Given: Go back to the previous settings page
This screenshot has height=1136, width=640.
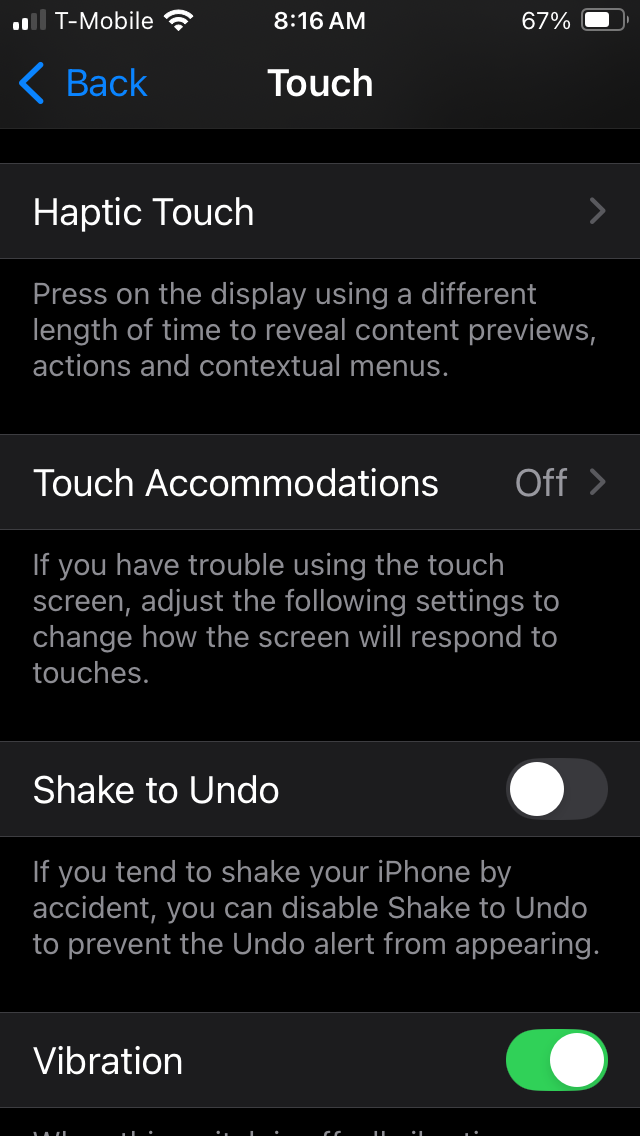Looking at the screenshot, I should tap(83, 83).
